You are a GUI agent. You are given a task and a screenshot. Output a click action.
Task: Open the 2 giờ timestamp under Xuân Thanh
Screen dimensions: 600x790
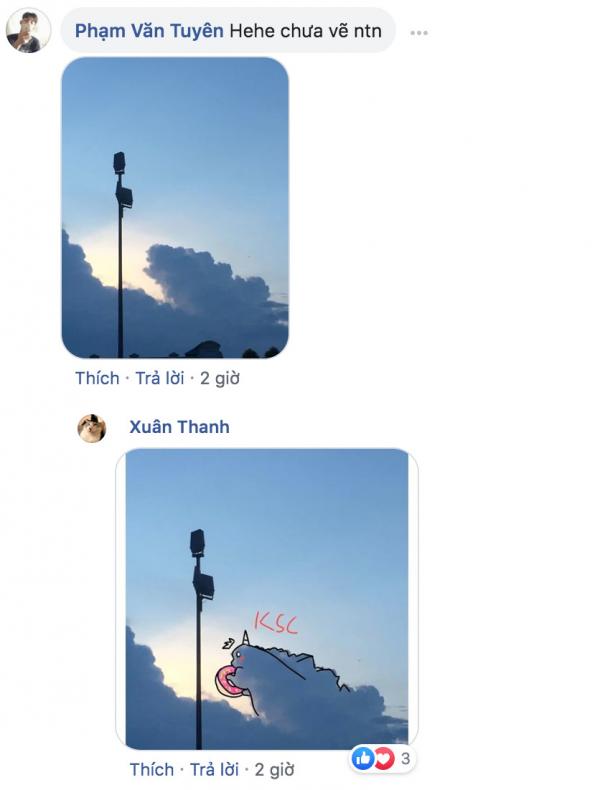point(274,769)
